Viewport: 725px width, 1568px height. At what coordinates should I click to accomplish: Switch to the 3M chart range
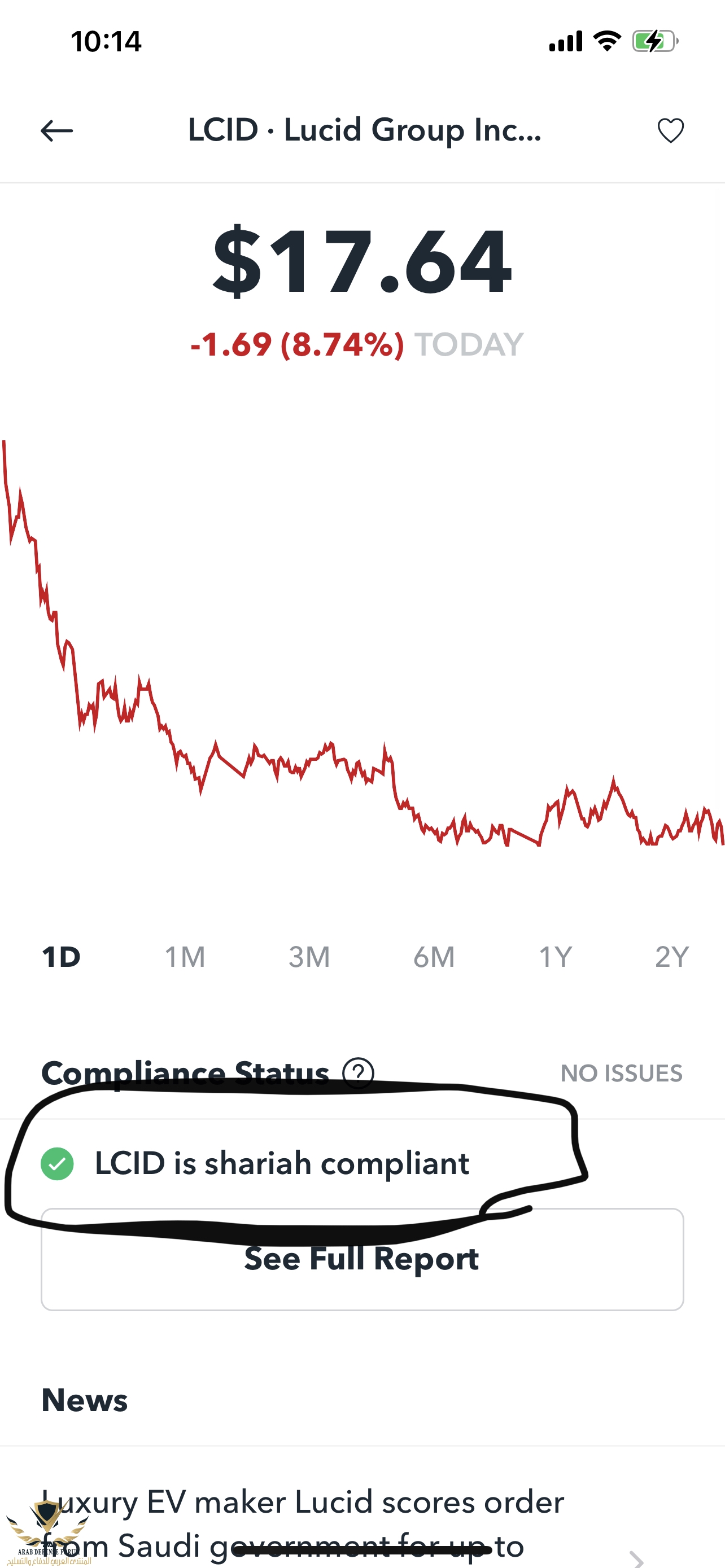(309, 957)
